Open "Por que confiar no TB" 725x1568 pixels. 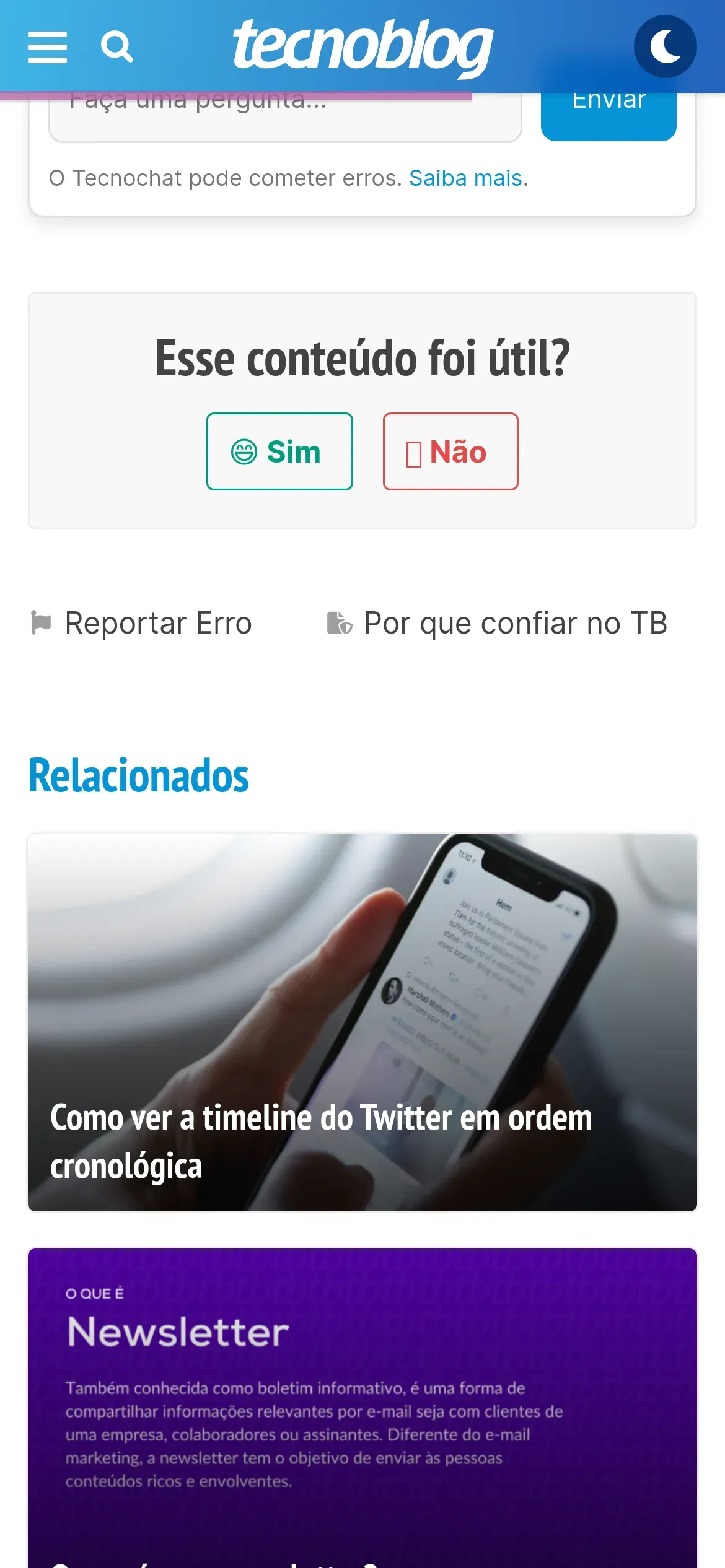[497, 623]
